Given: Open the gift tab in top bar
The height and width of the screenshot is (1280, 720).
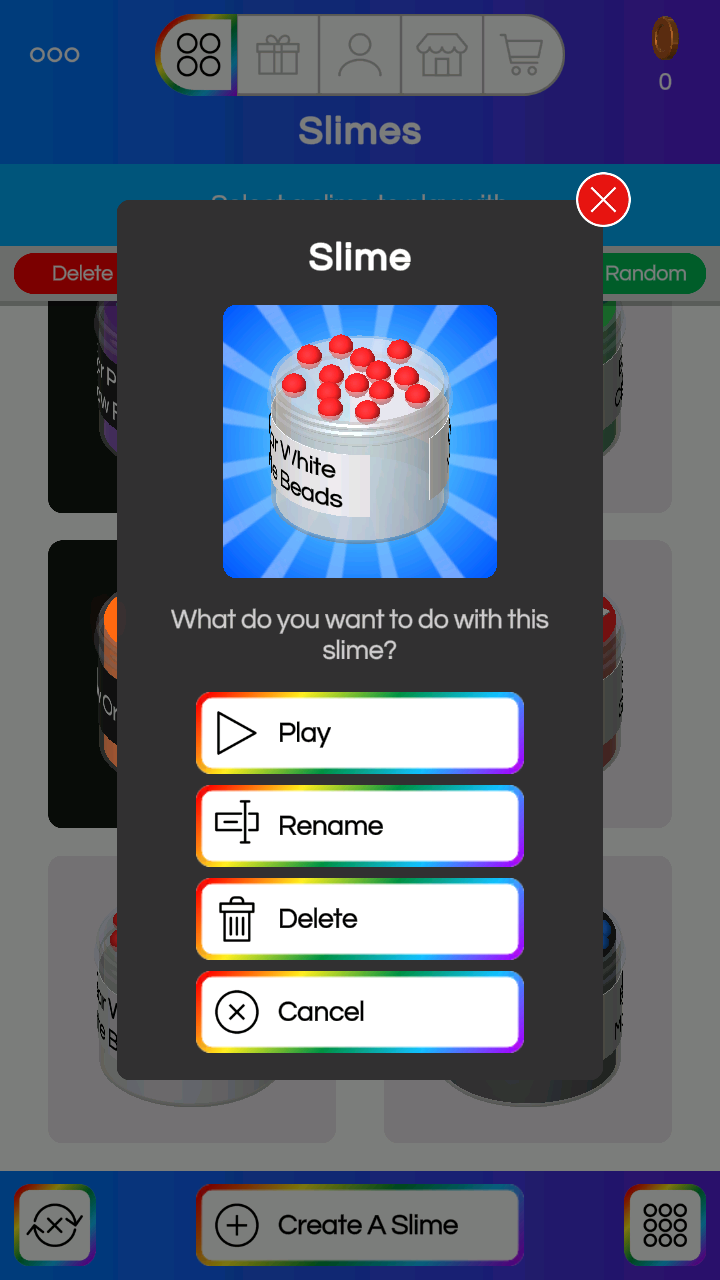Looking at the screenshot, I should pos(278,55).
